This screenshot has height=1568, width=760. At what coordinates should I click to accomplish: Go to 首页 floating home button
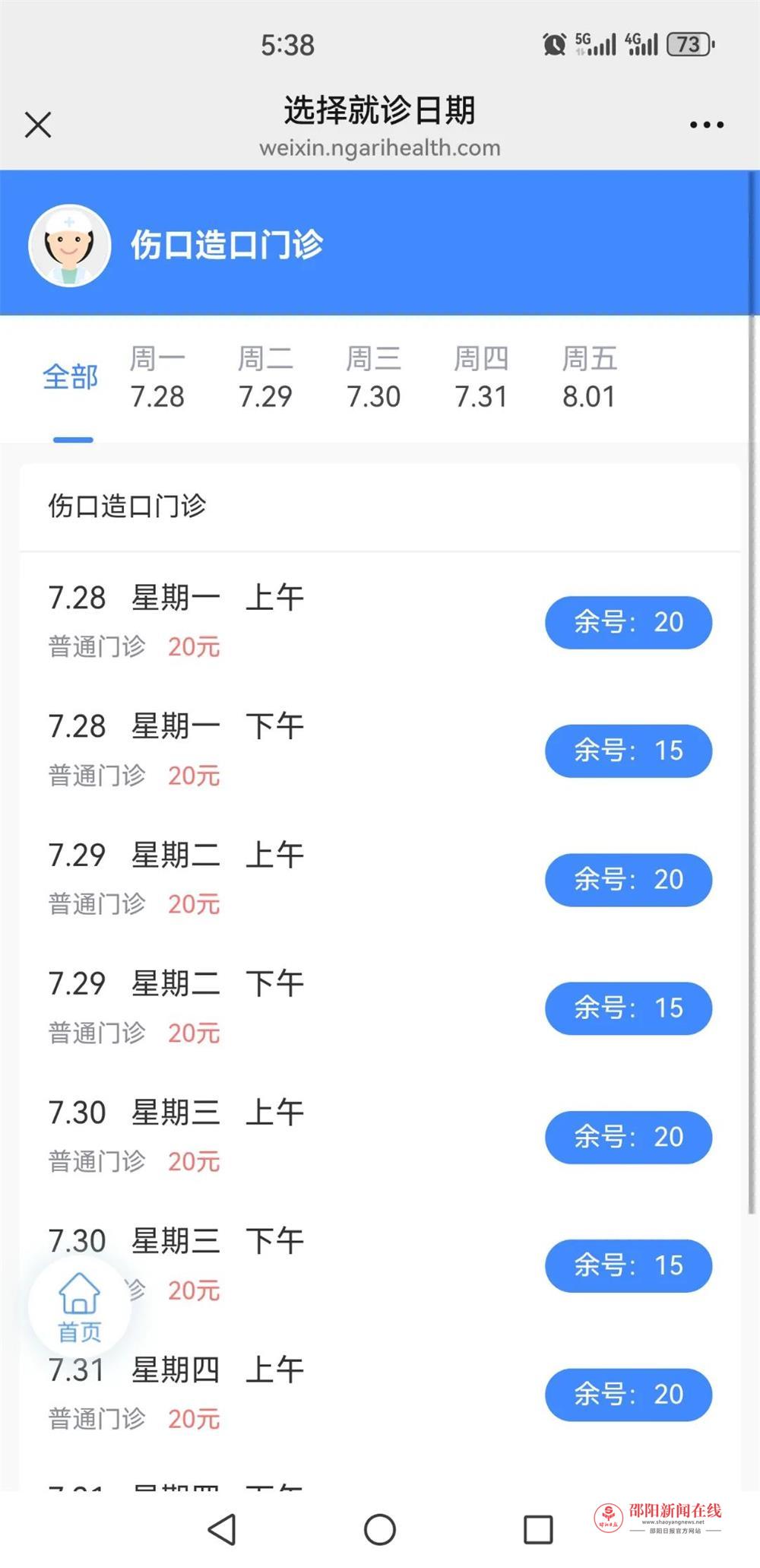click(x=80, y=1308)
